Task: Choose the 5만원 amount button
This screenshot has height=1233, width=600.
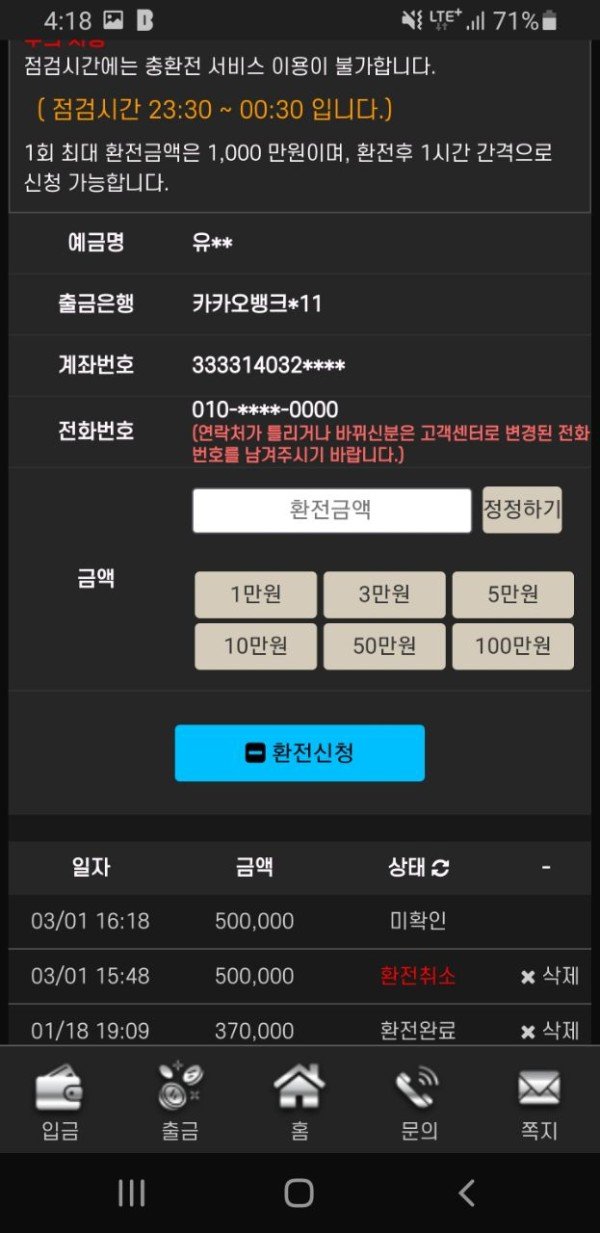Action: coord(513,595)
